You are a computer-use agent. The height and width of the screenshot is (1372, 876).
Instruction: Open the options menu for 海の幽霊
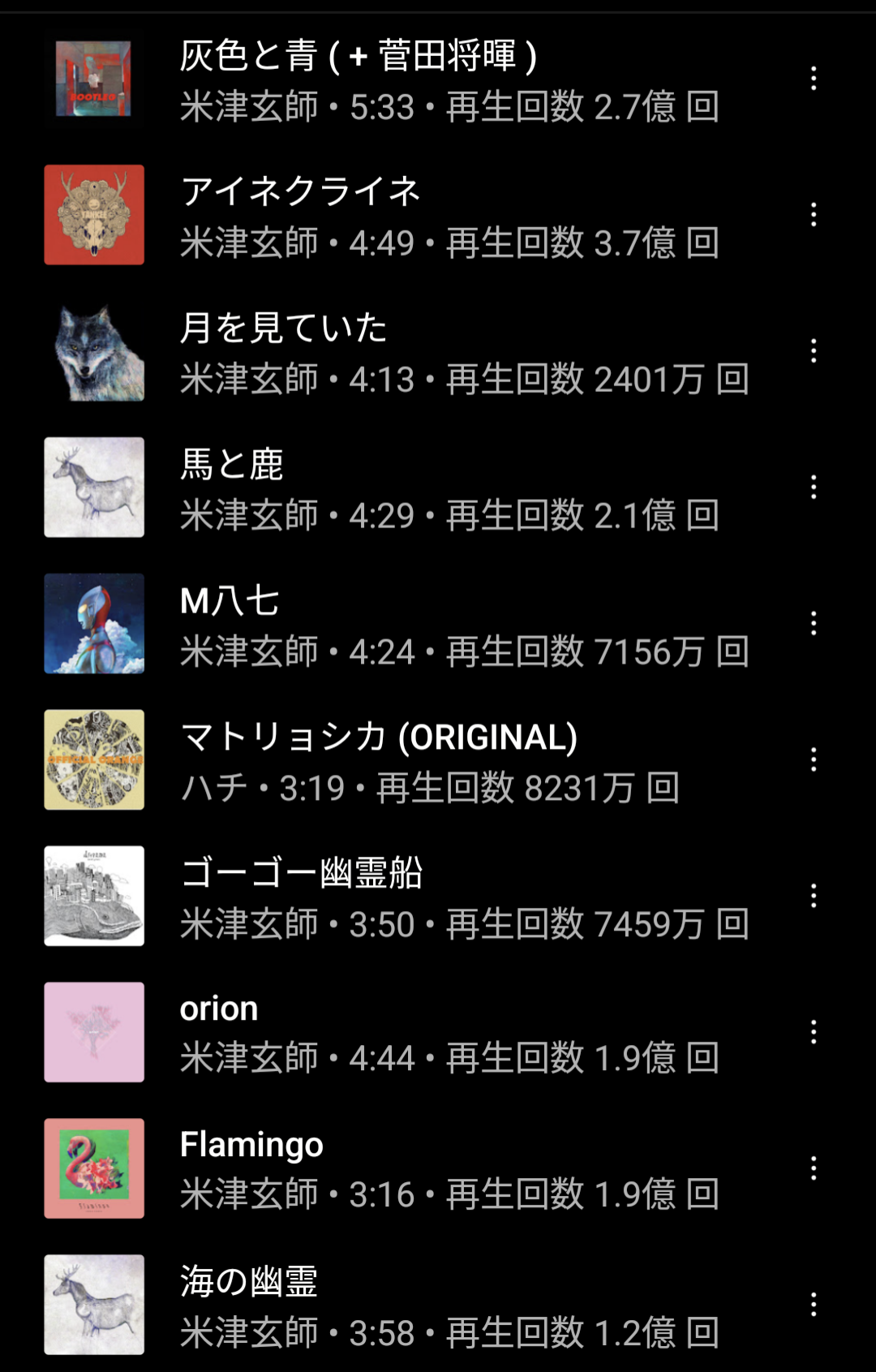pyautogui.click(x=813, y=1305)
